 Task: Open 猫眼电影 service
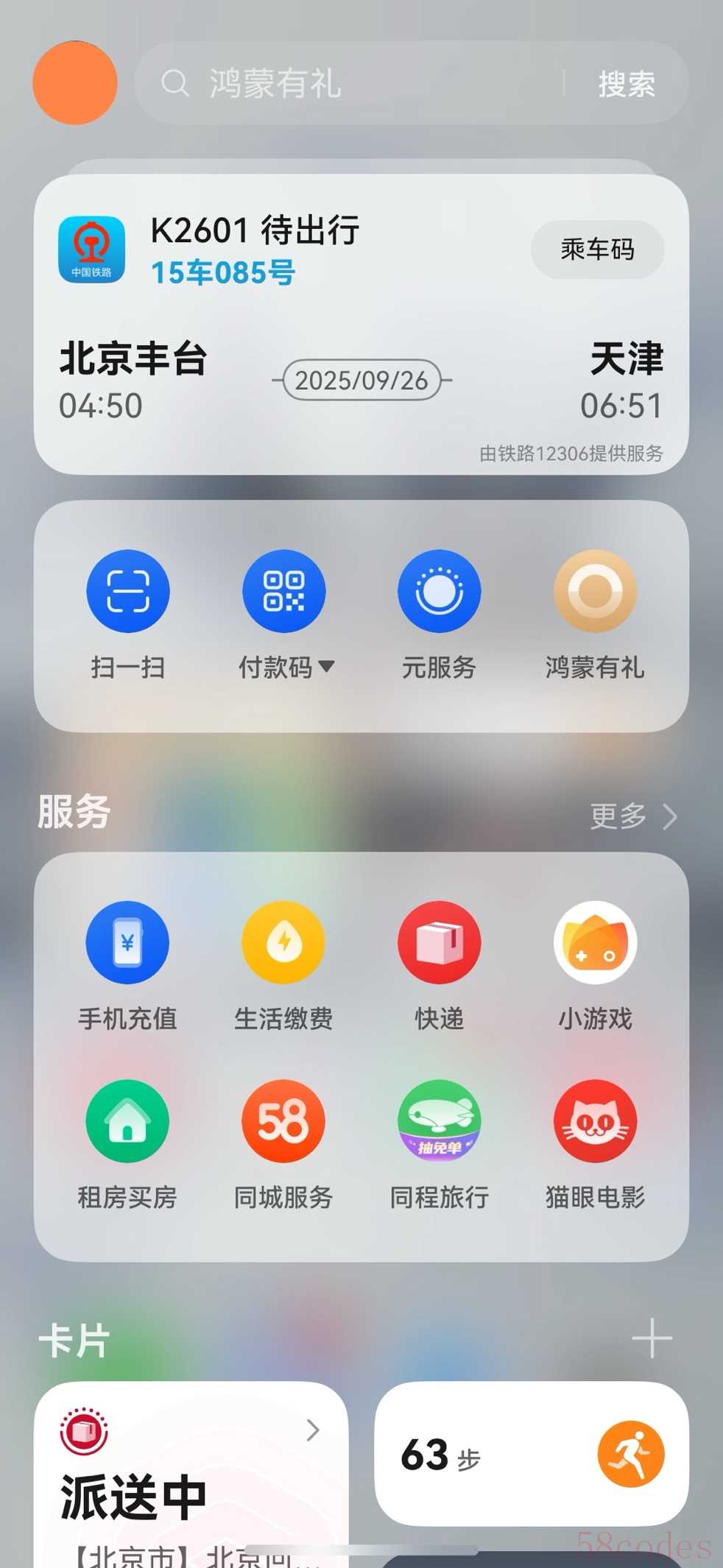click(x=595, y=1120)
